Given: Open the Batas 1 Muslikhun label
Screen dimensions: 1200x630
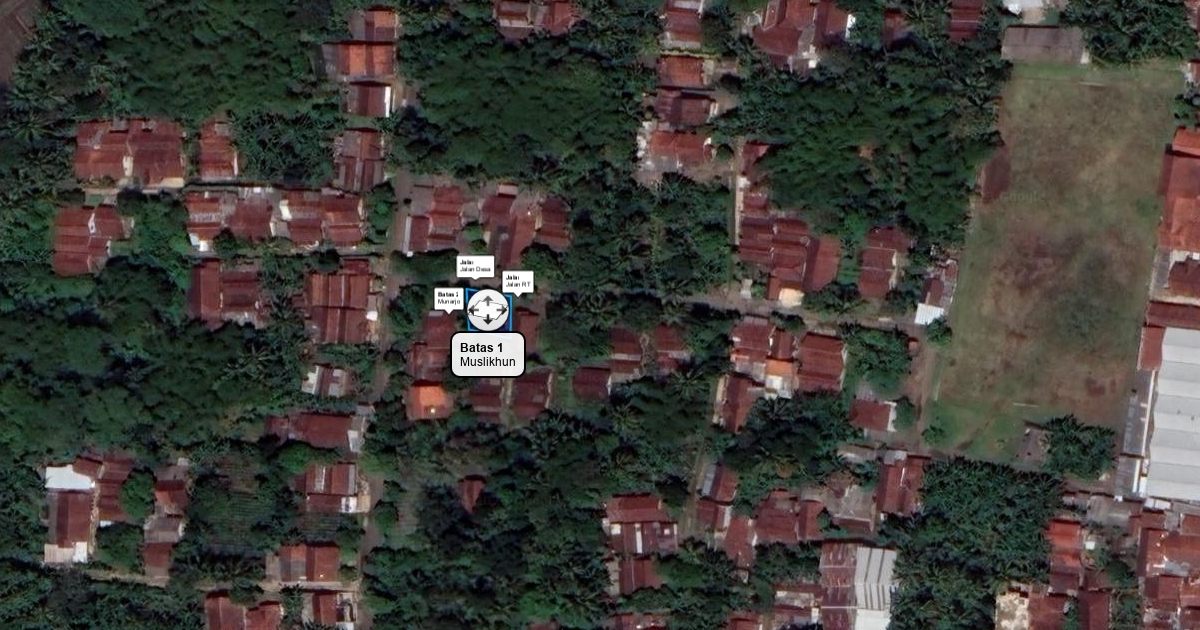Looking at the screenshot, I should pos(487,354).
